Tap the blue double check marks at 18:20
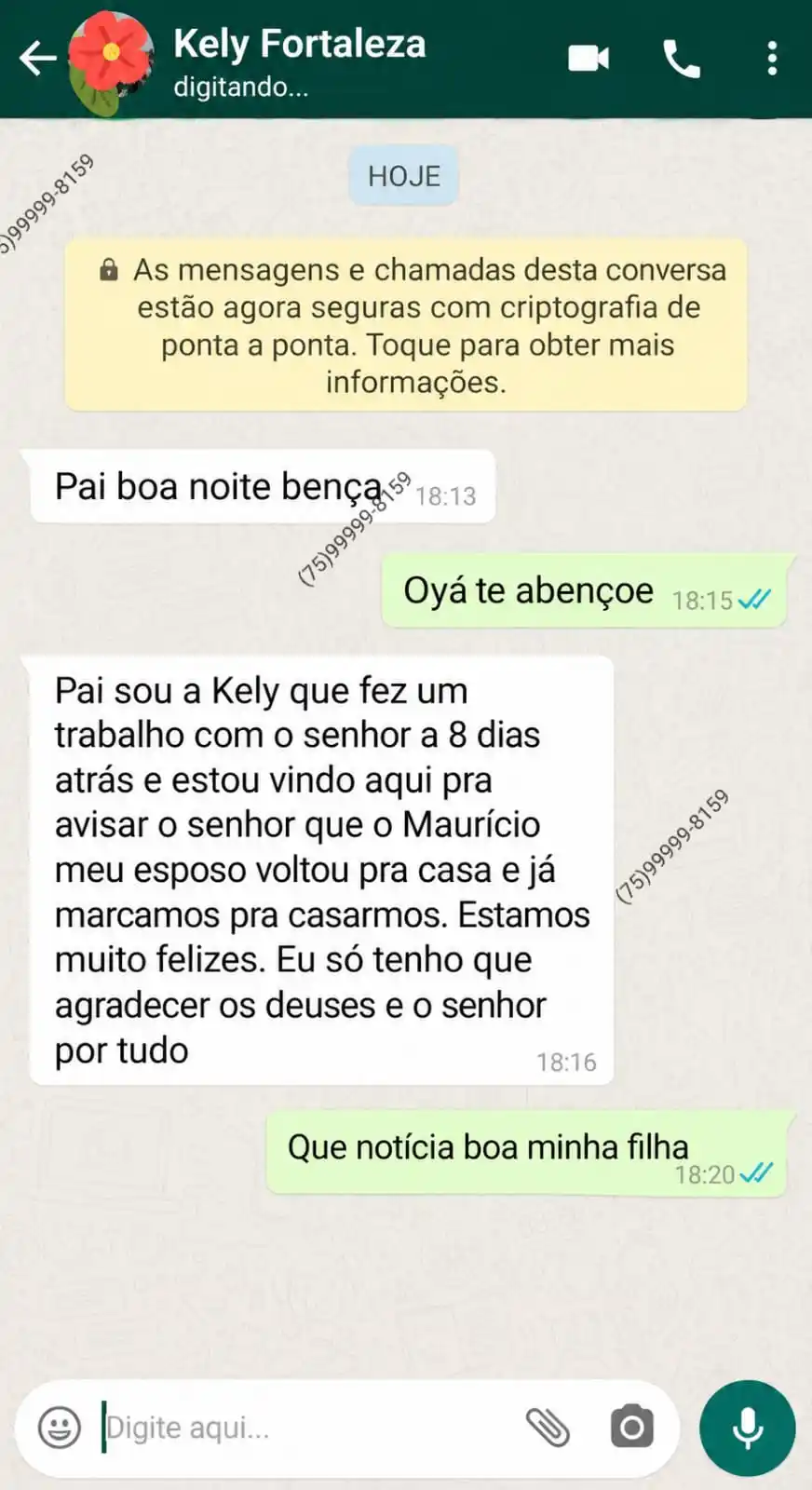 756,1175
